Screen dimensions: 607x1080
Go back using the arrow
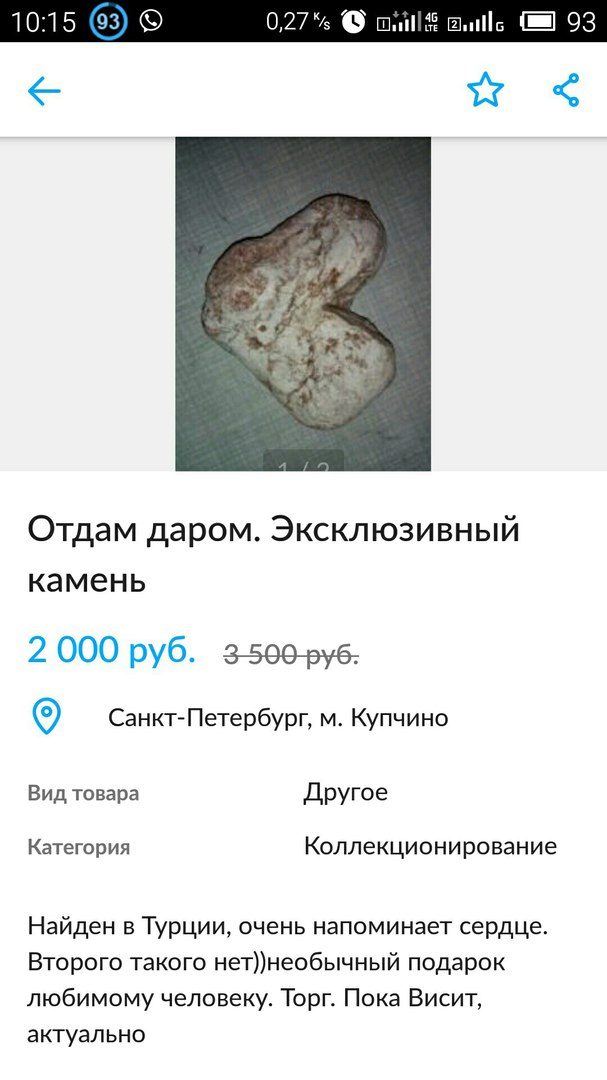pyautogui.click(x=44, y=92)
